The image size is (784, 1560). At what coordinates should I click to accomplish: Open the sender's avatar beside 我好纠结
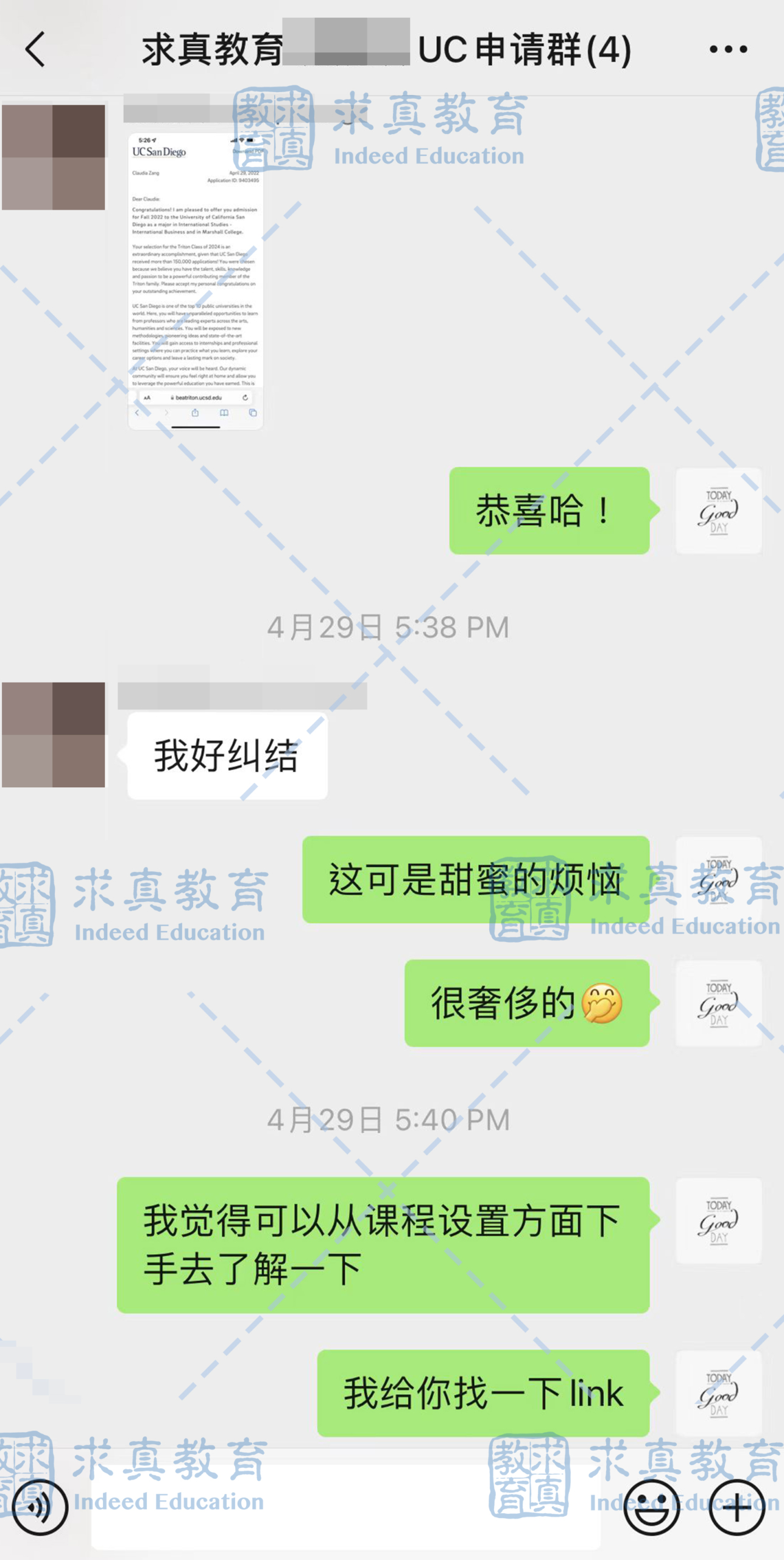[54, 735]
